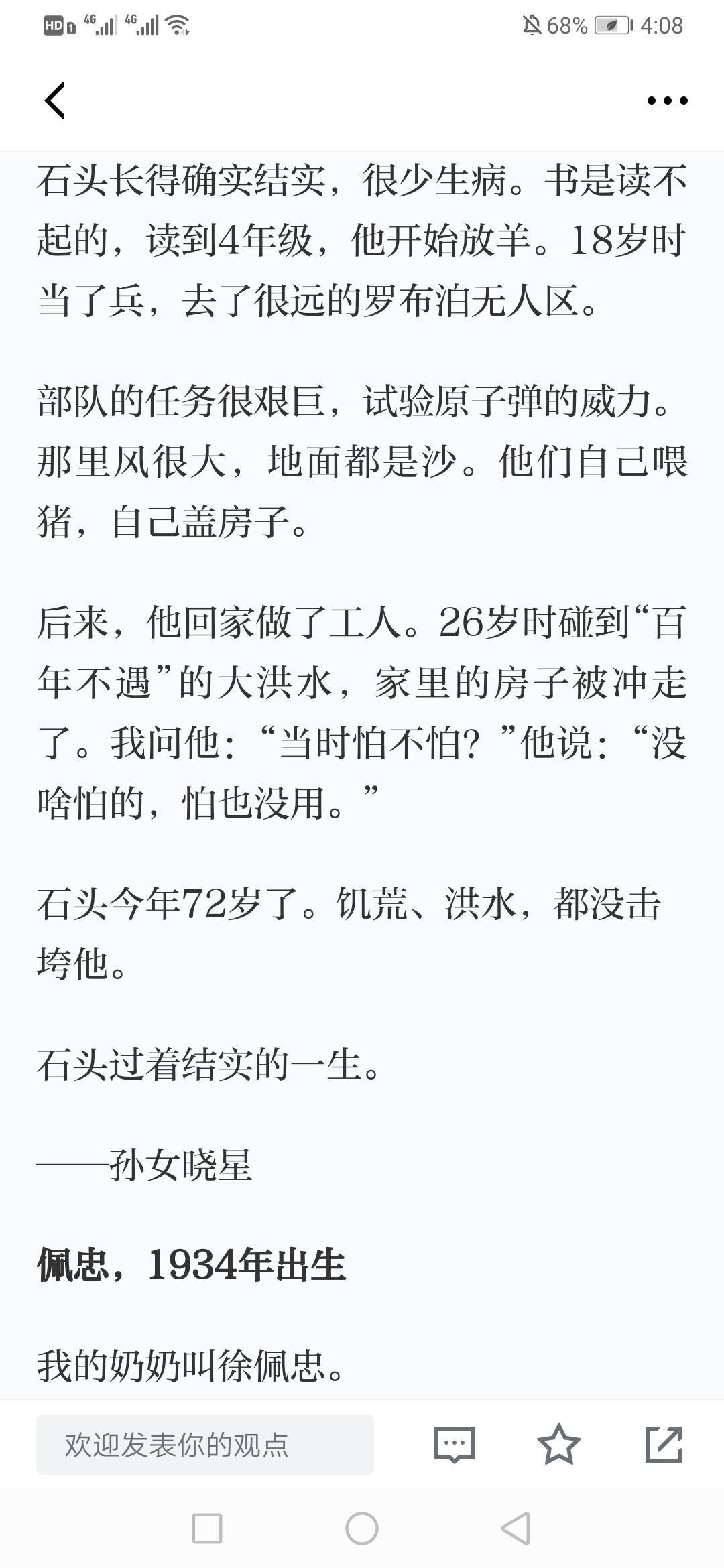
Task: Open the three-dot overflow menu
Action: (x=667, y=101)
